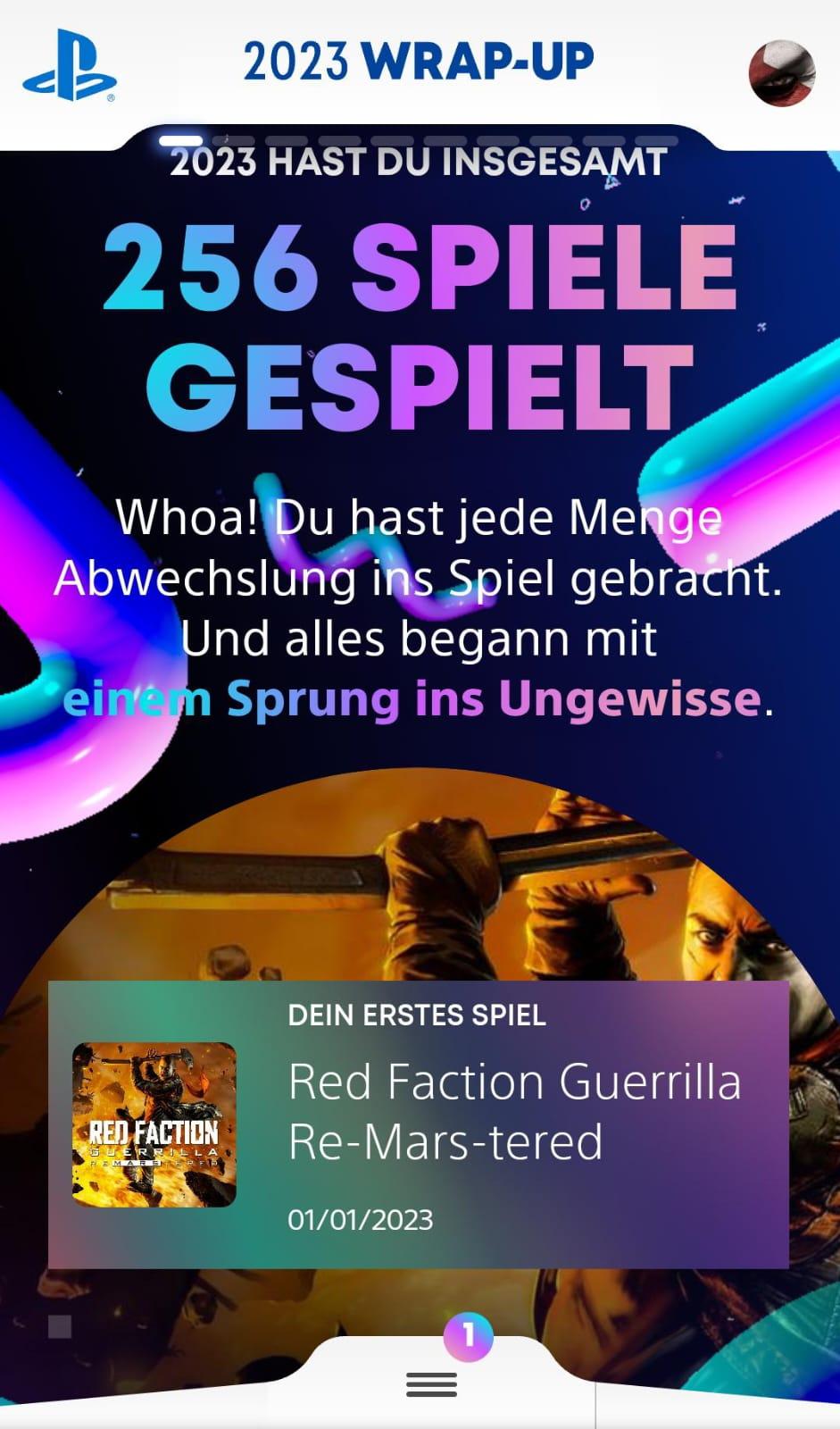Screen dimensions: 840x1429
Task: Open the bottom hamburger menu
Action: 431,1384
